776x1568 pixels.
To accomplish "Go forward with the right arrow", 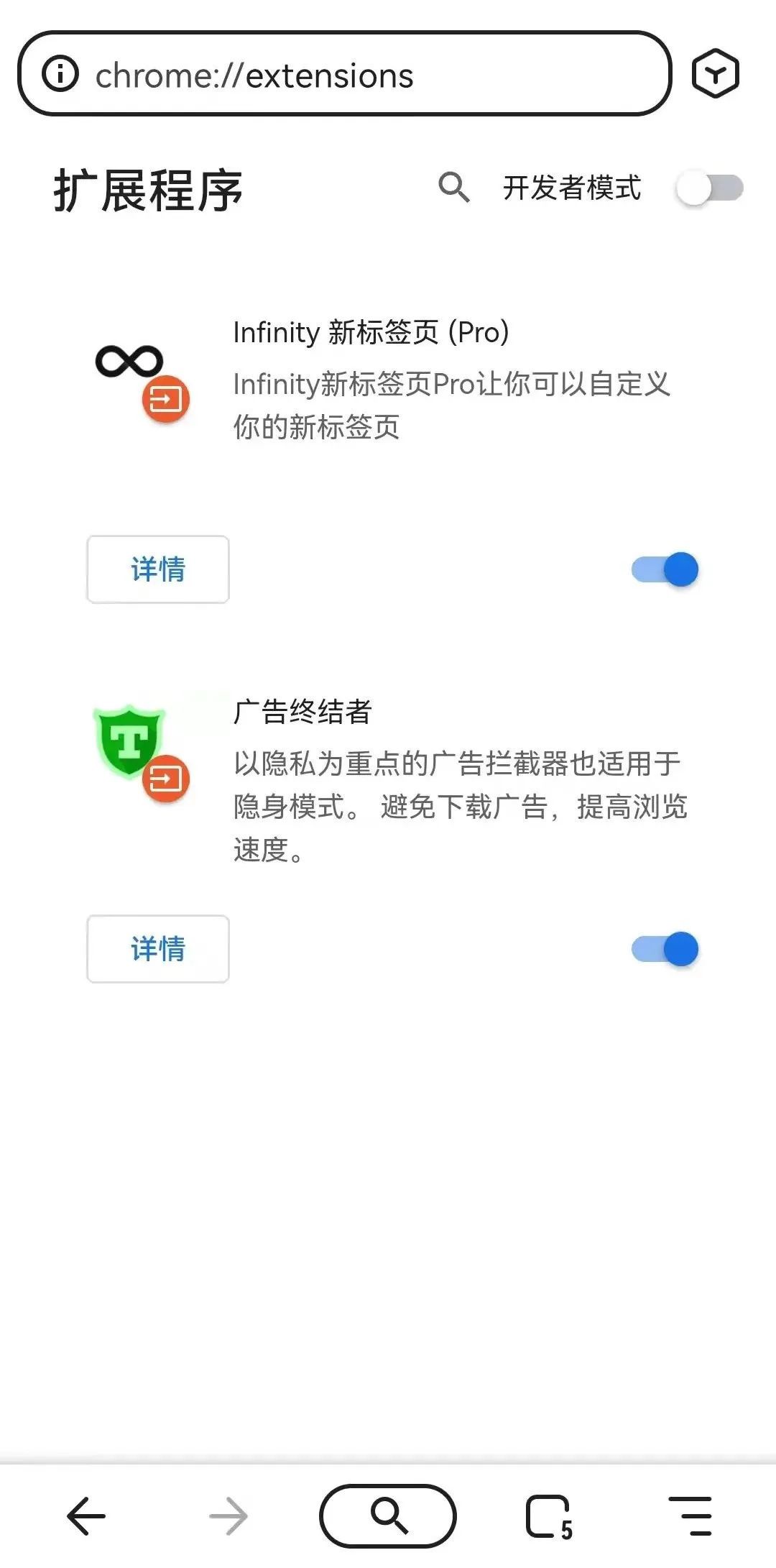I will click(228, 1516).
